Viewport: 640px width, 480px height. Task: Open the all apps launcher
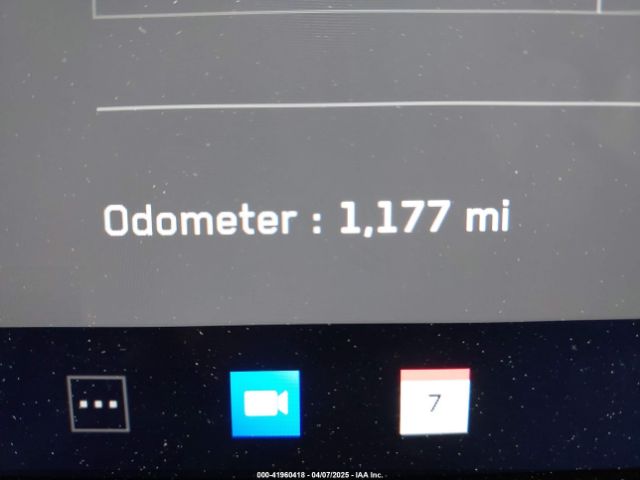(x=98, y=404)
